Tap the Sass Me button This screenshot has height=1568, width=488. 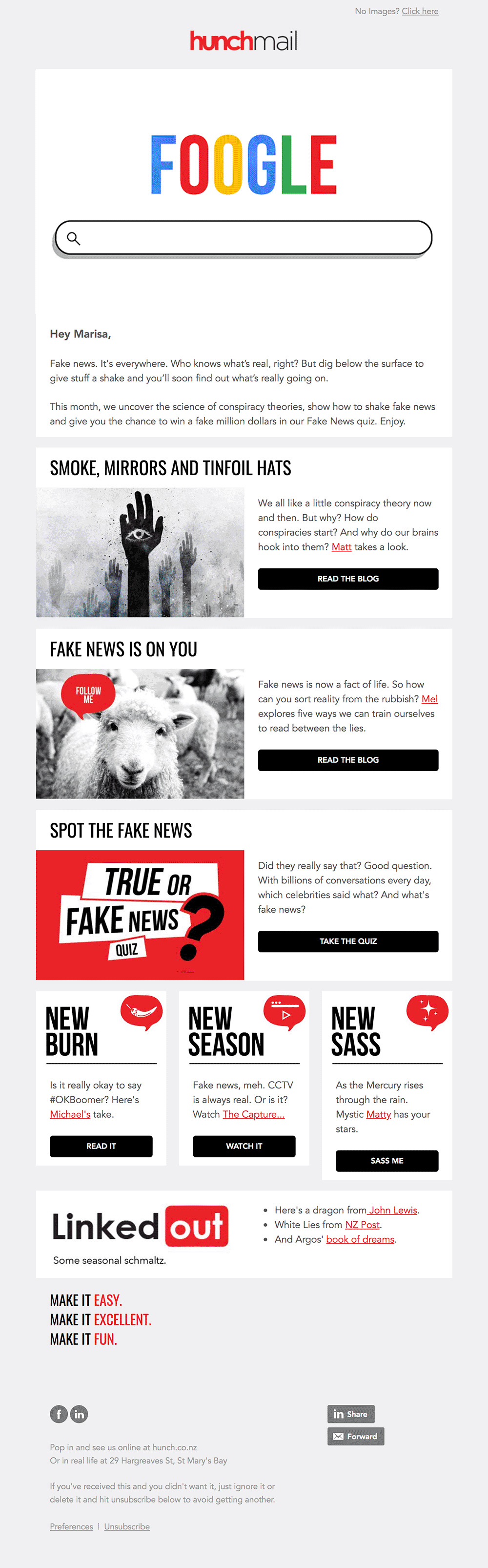click(x=386, y=1160)
